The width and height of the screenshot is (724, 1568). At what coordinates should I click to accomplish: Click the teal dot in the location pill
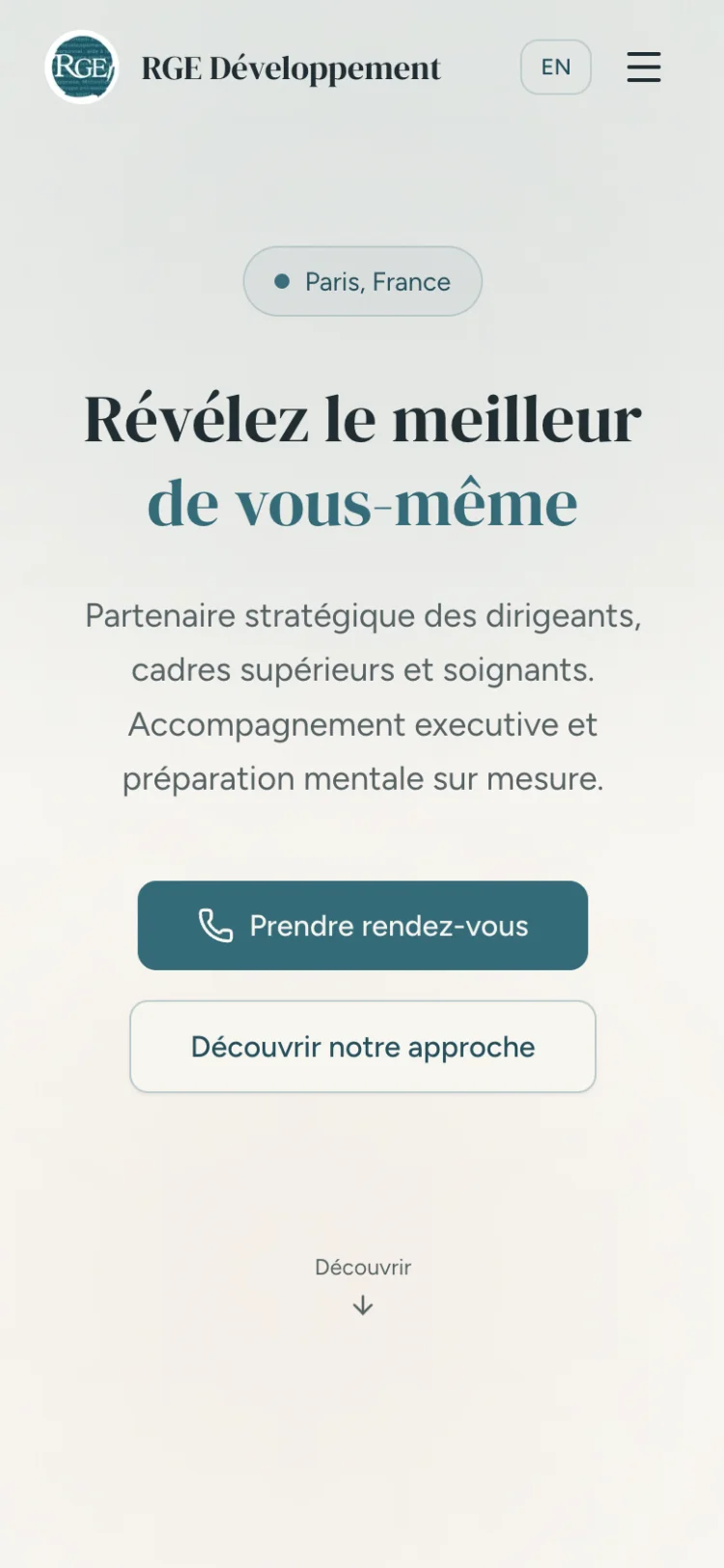[x=281, y=281]
